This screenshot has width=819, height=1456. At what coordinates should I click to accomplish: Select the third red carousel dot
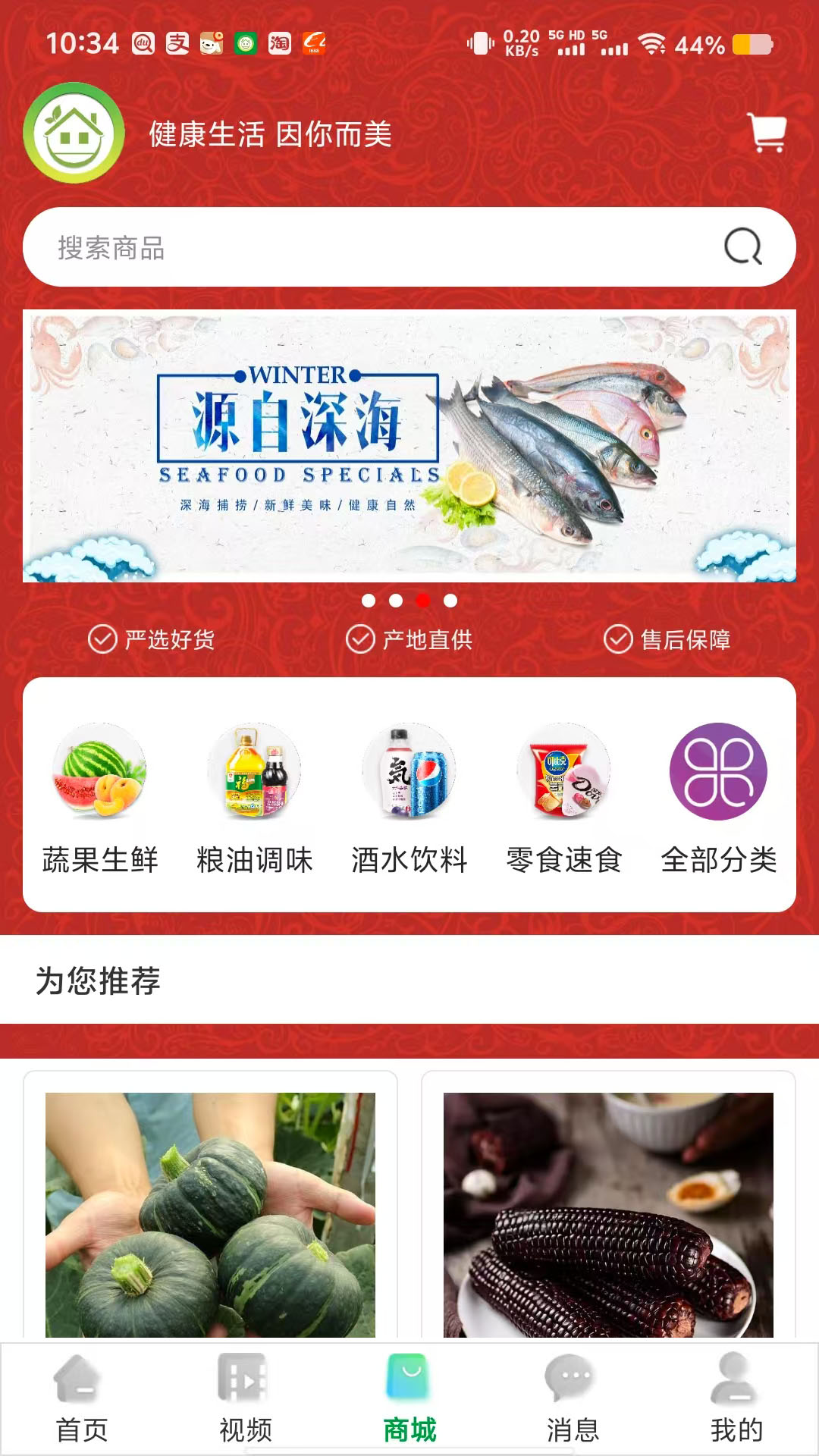tap(423, 601)
